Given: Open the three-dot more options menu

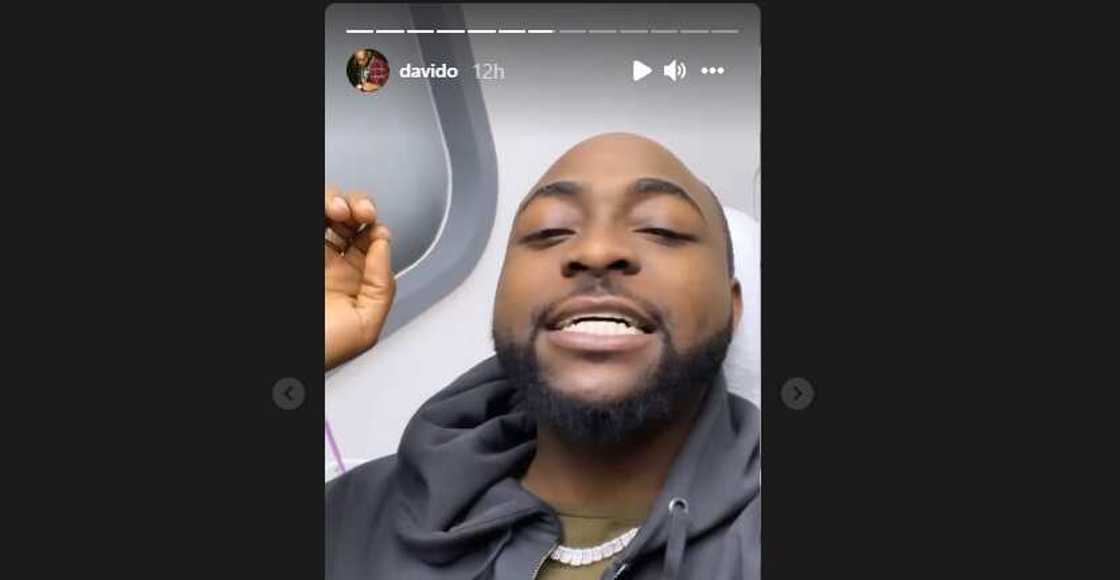Looking at the screenshot, I should 712,70.
